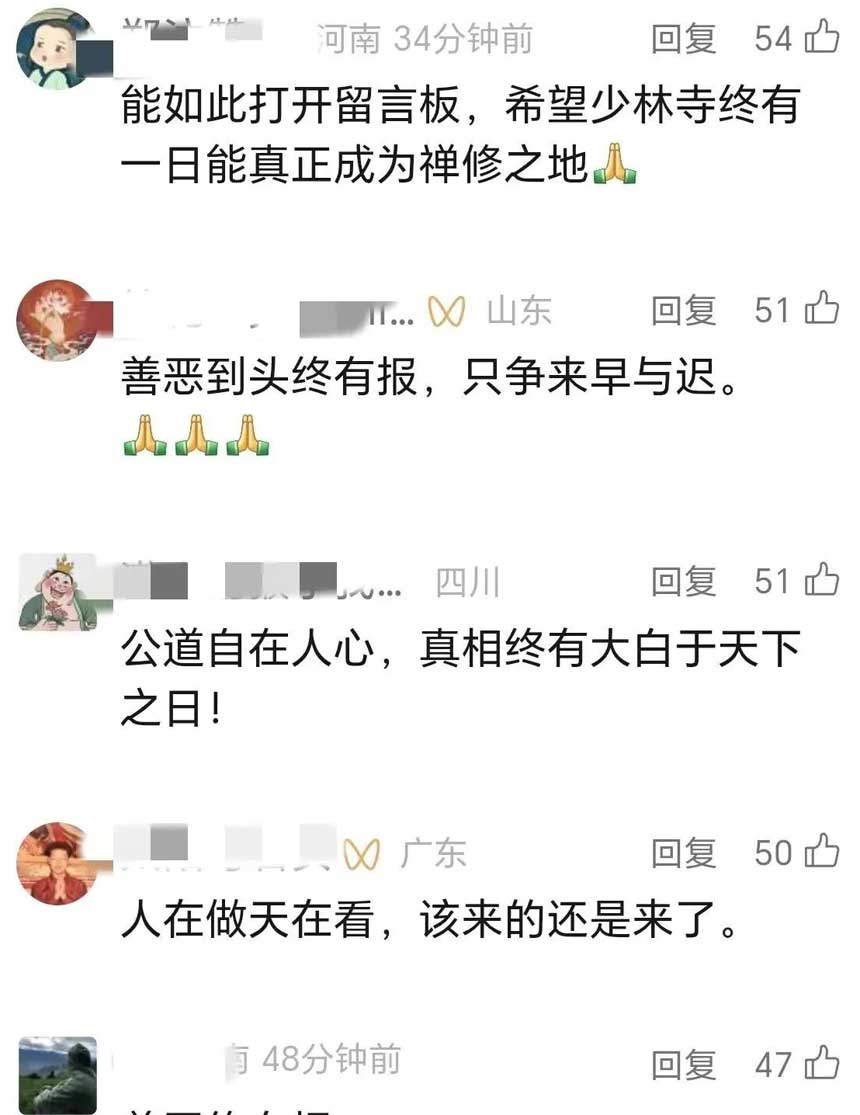860x1115 pixels.
Task: Open the avatar of the 山东 commenter
Action: tap(57, 319)
